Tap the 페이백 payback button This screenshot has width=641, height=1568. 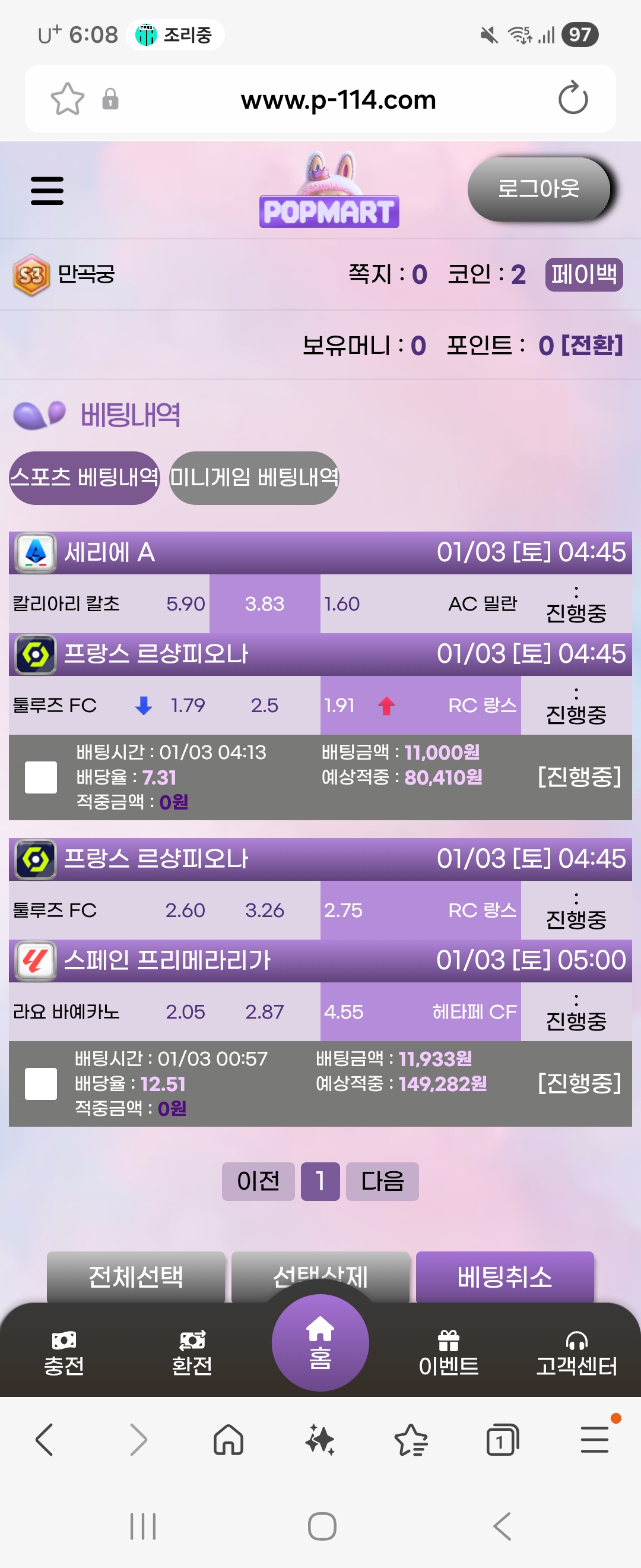[583, 274]
